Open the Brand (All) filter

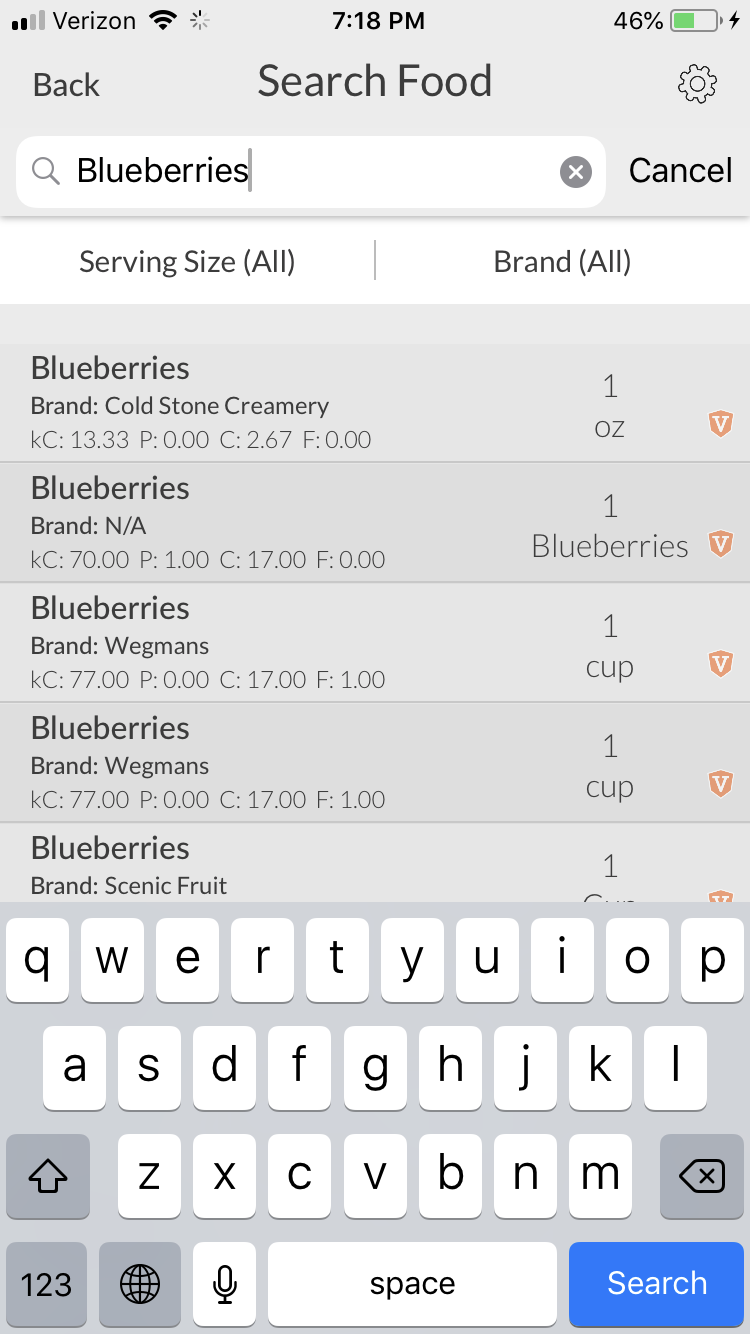pos(562,262)
